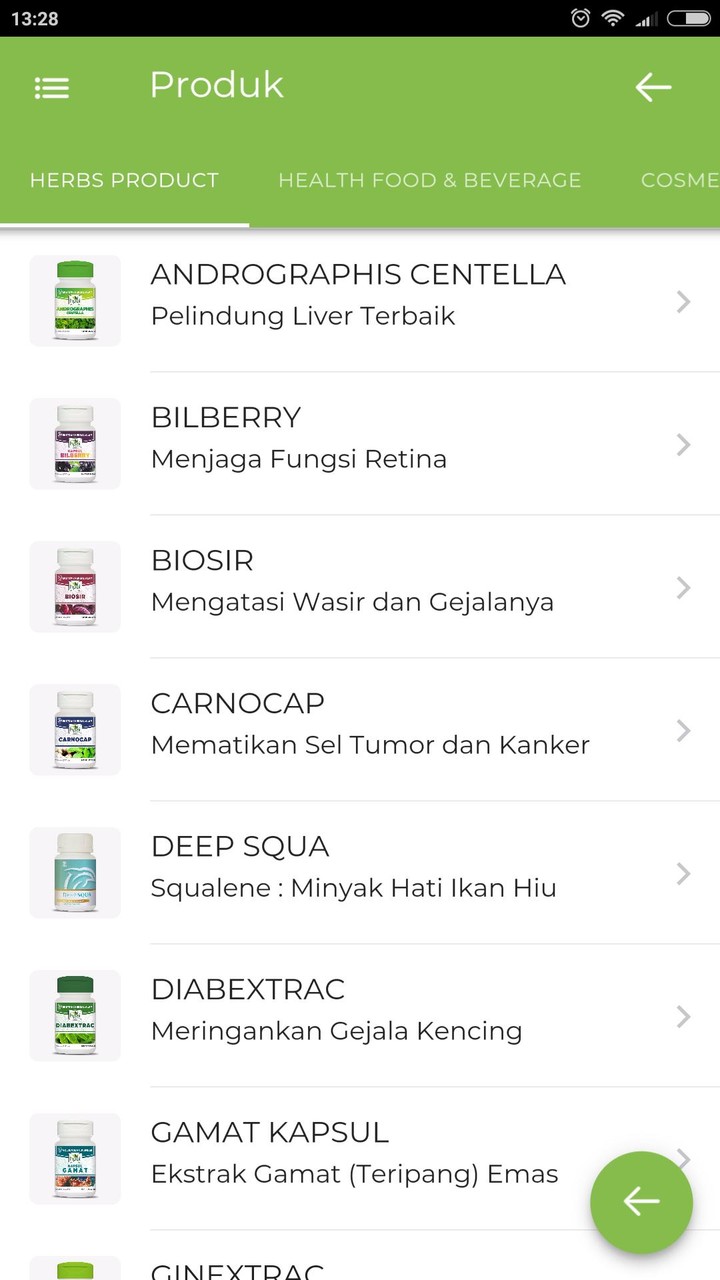Click the BIOSIR product bottle image
This screenshot has width=720, height=1280.
pyautogui.click(x=74, y=586)
